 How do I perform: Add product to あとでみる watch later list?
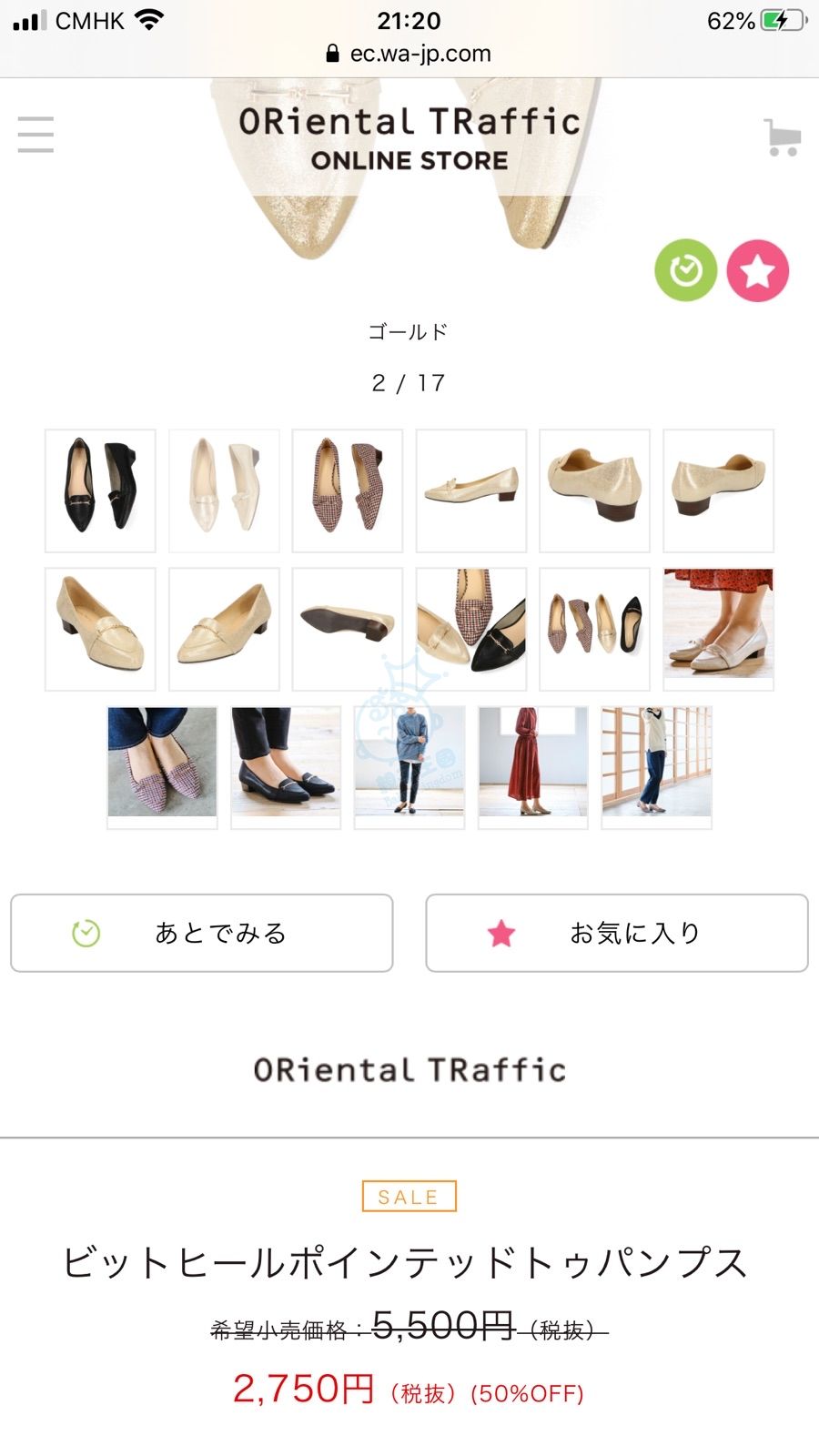click(201, 932)
